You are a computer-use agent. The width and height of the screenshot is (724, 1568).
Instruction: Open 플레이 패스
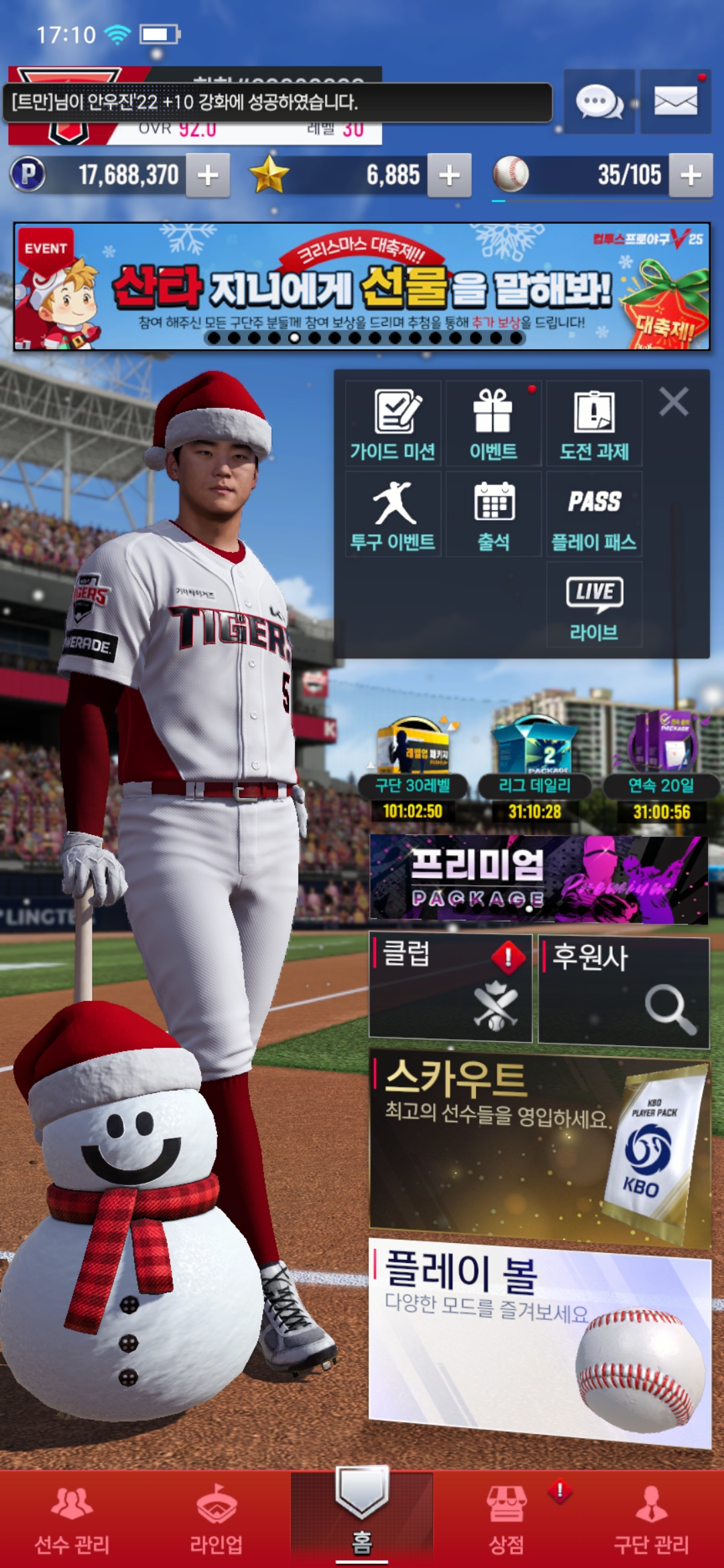(594, 515)
